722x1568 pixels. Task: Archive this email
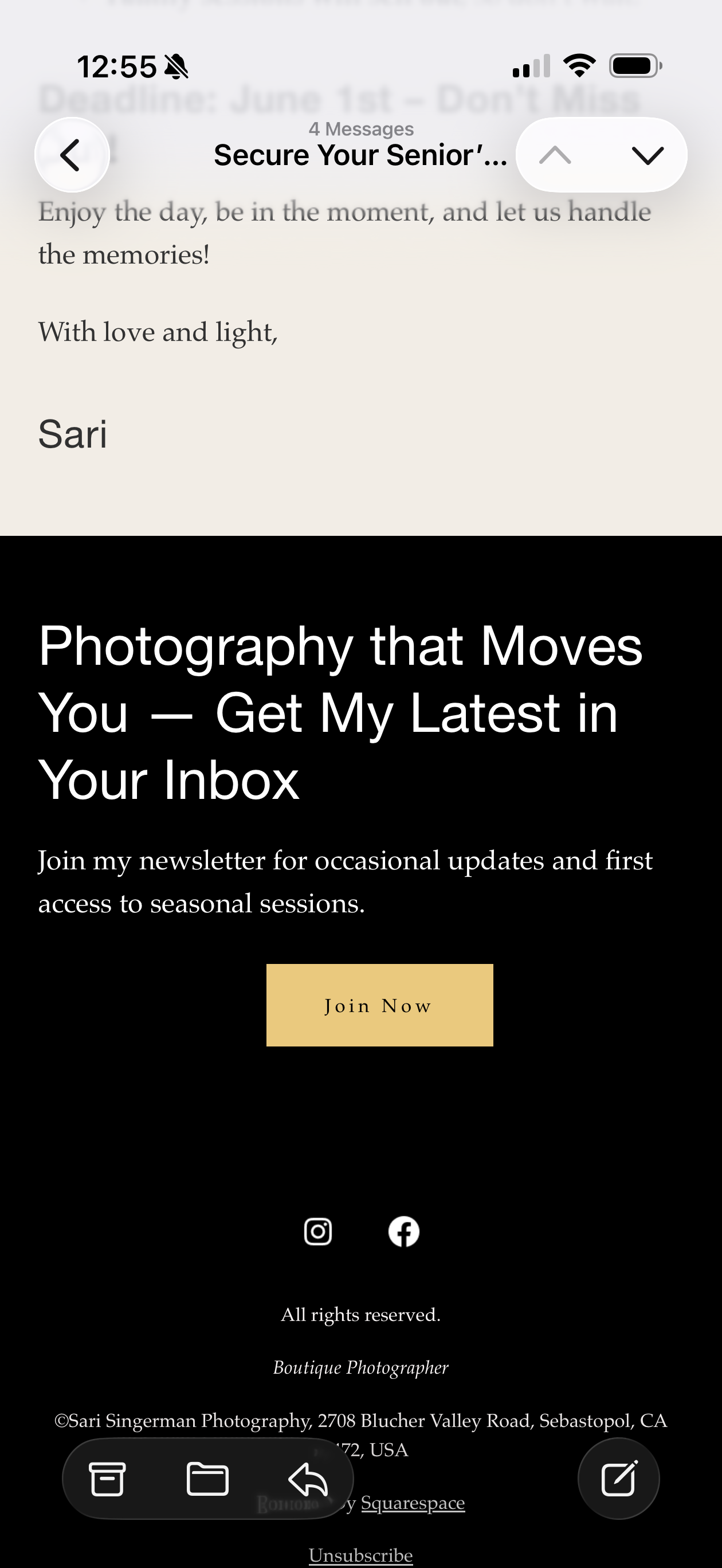click(x=108, y=1479)
